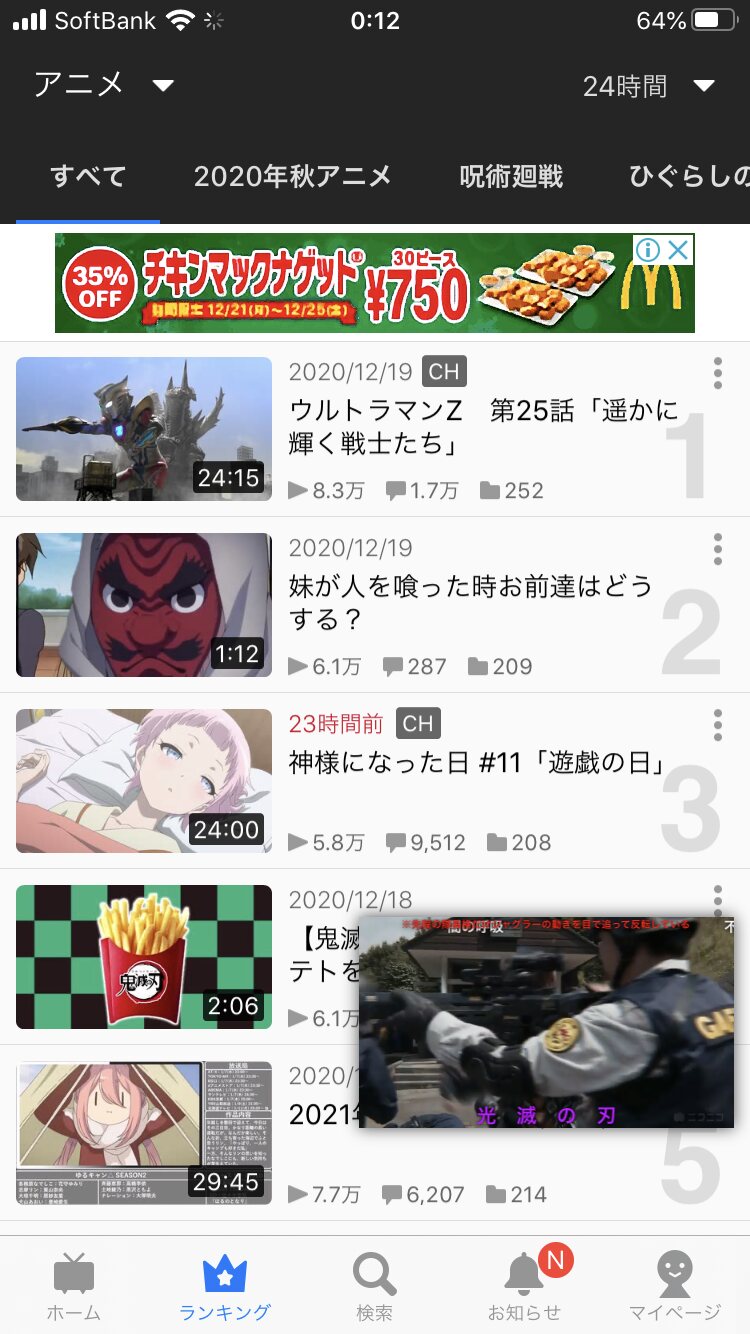
Task: Open options for ウルトラマンZ 第25話
Action: (x=717, y=373)
